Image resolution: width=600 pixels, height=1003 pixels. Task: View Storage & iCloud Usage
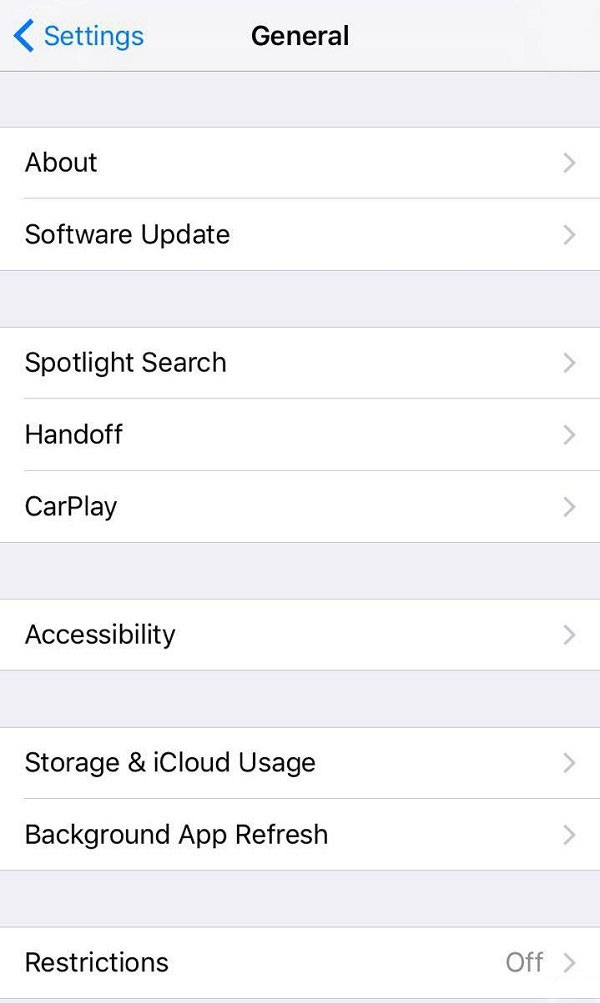click(x=300, y=762)
